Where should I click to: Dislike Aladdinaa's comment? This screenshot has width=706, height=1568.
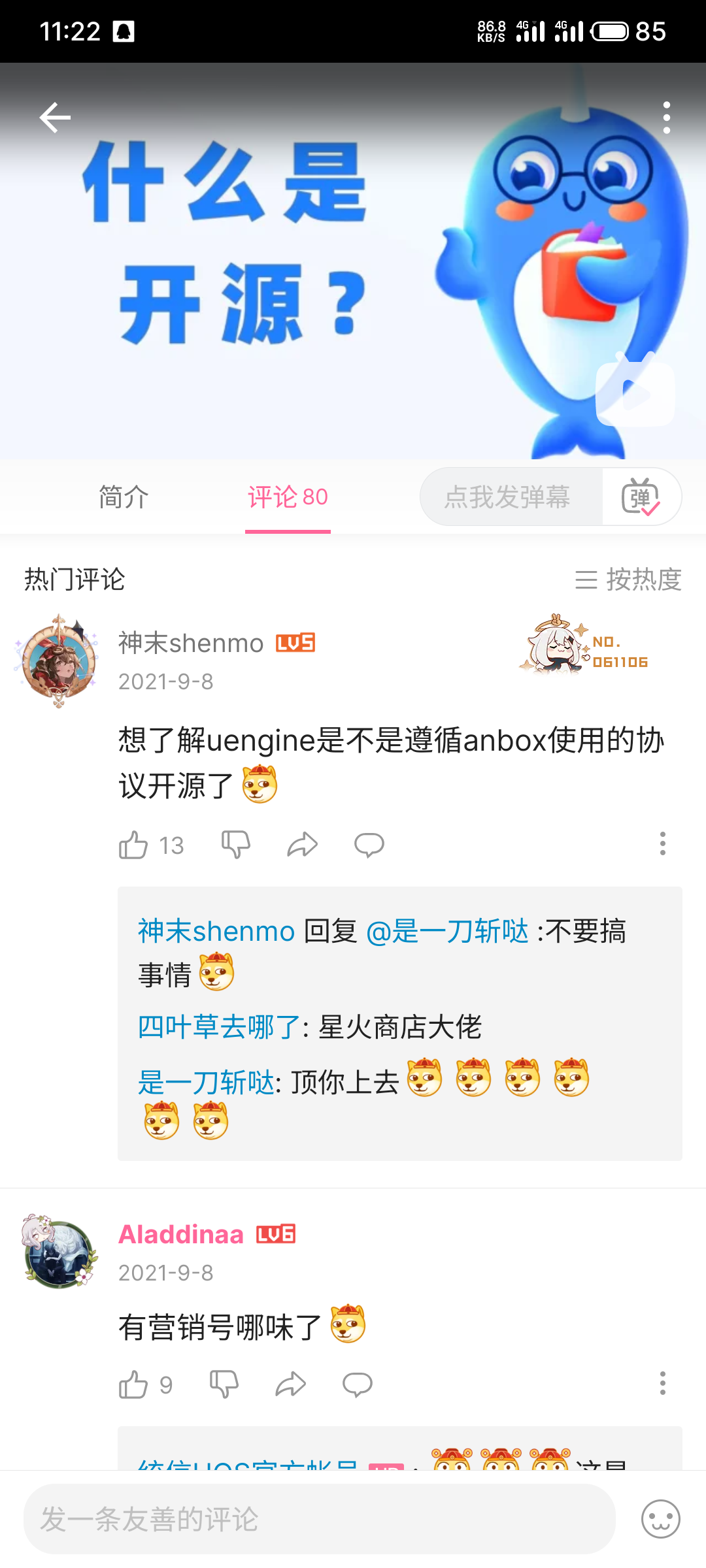pyautogui.click(x=224, y=1384)
